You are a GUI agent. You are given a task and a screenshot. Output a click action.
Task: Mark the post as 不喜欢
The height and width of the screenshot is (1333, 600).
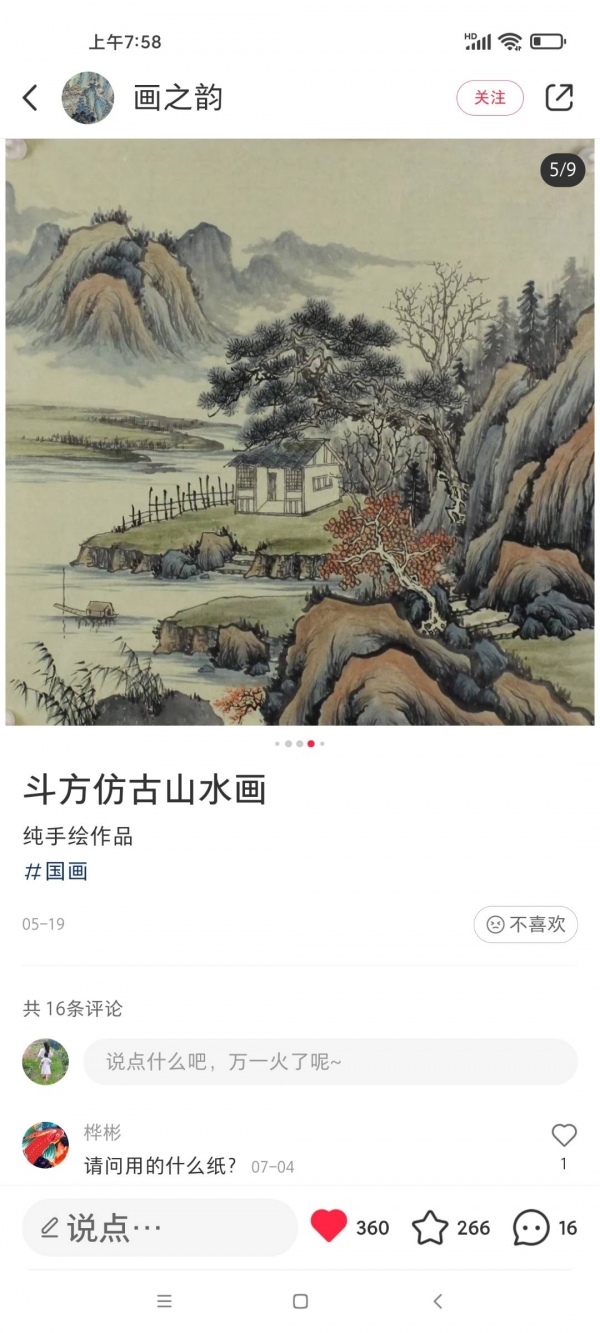[526, 925]
